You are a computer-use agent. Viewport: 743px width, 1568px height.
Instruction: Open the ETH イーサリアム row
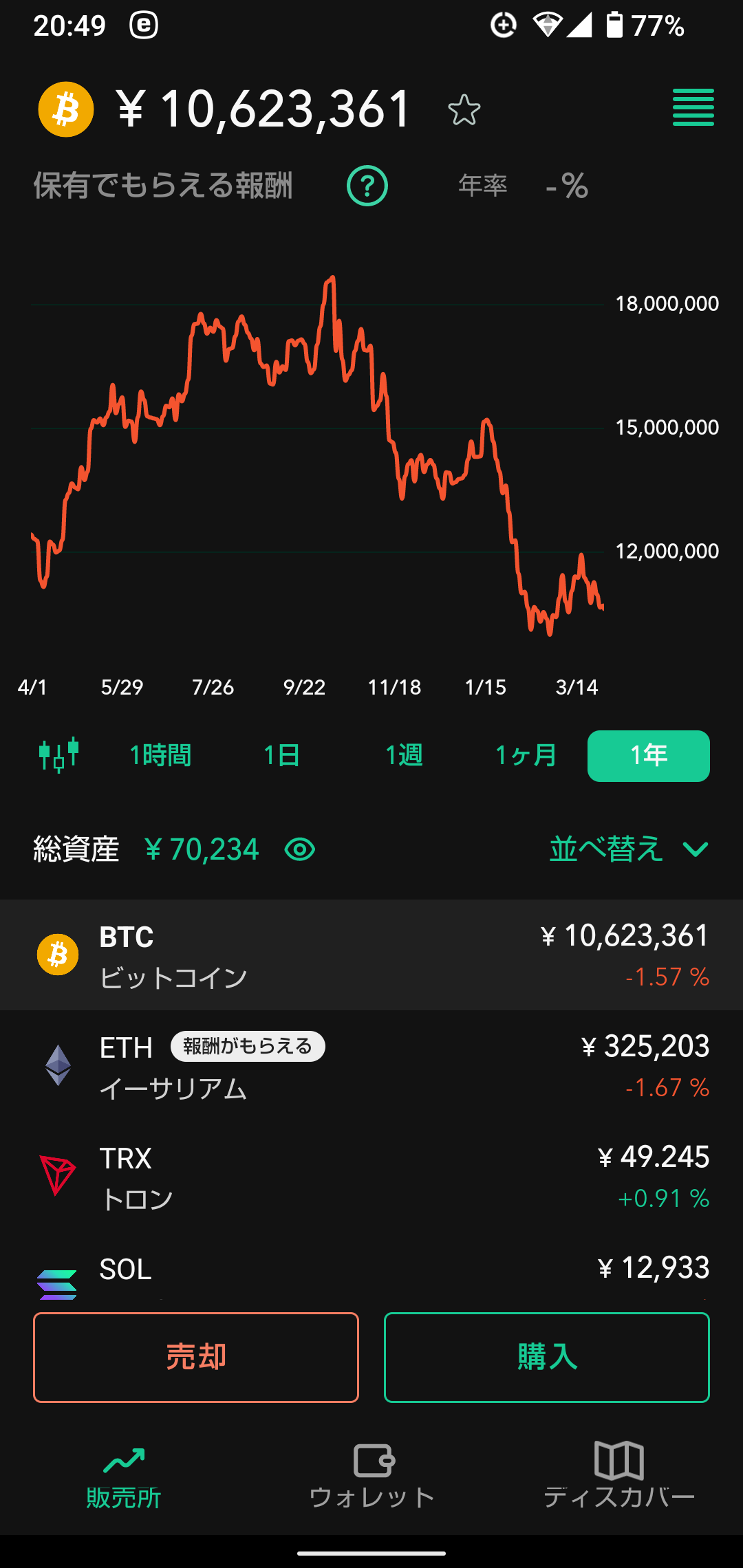(371, 1066)
